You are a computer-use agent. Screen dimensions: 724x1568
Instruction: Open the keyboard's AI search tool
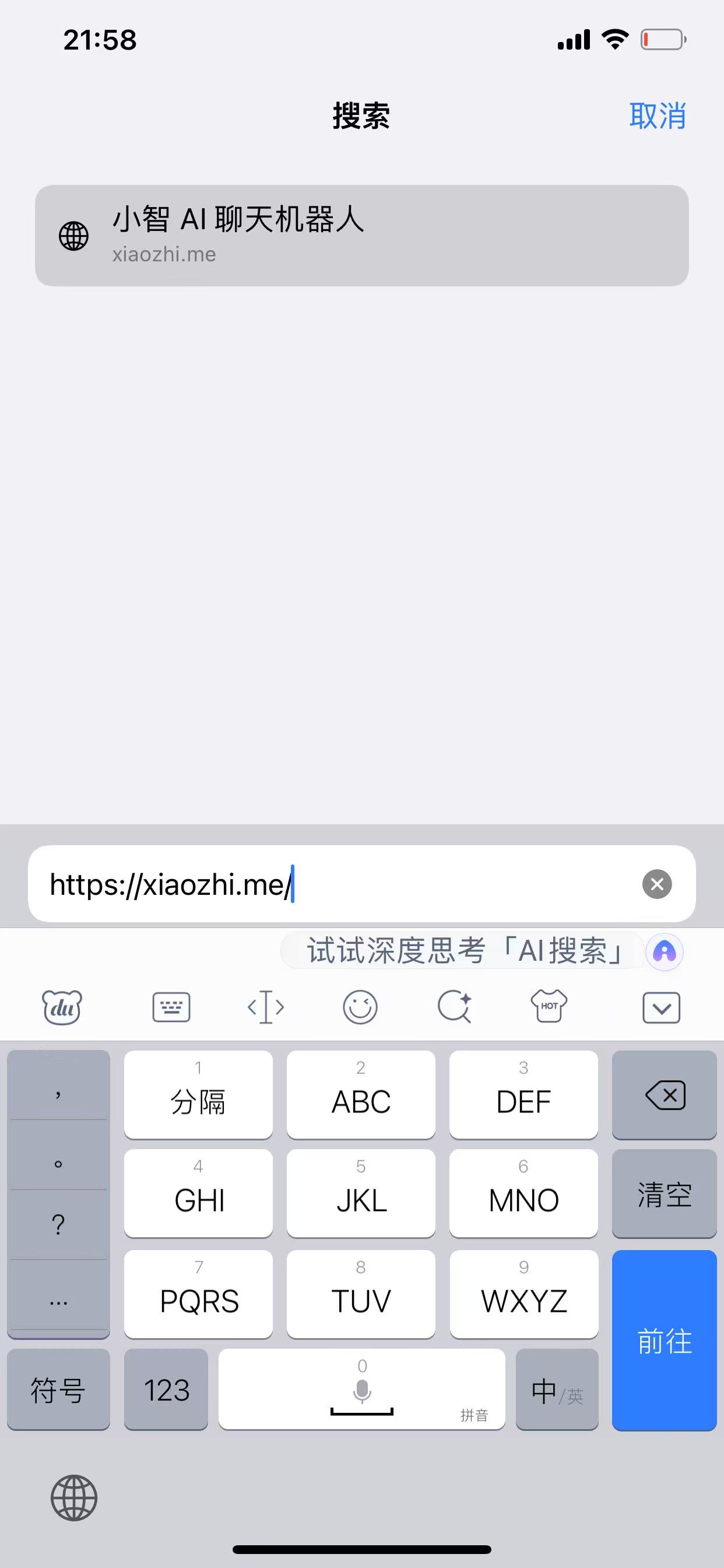455,1007
